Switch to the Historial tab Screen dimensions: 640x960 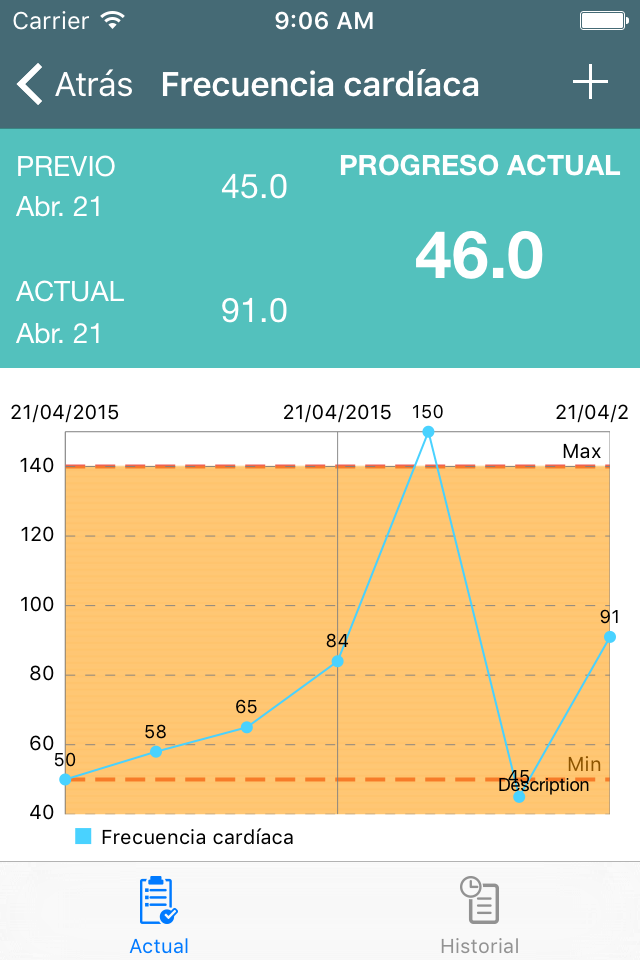(480, 913)
